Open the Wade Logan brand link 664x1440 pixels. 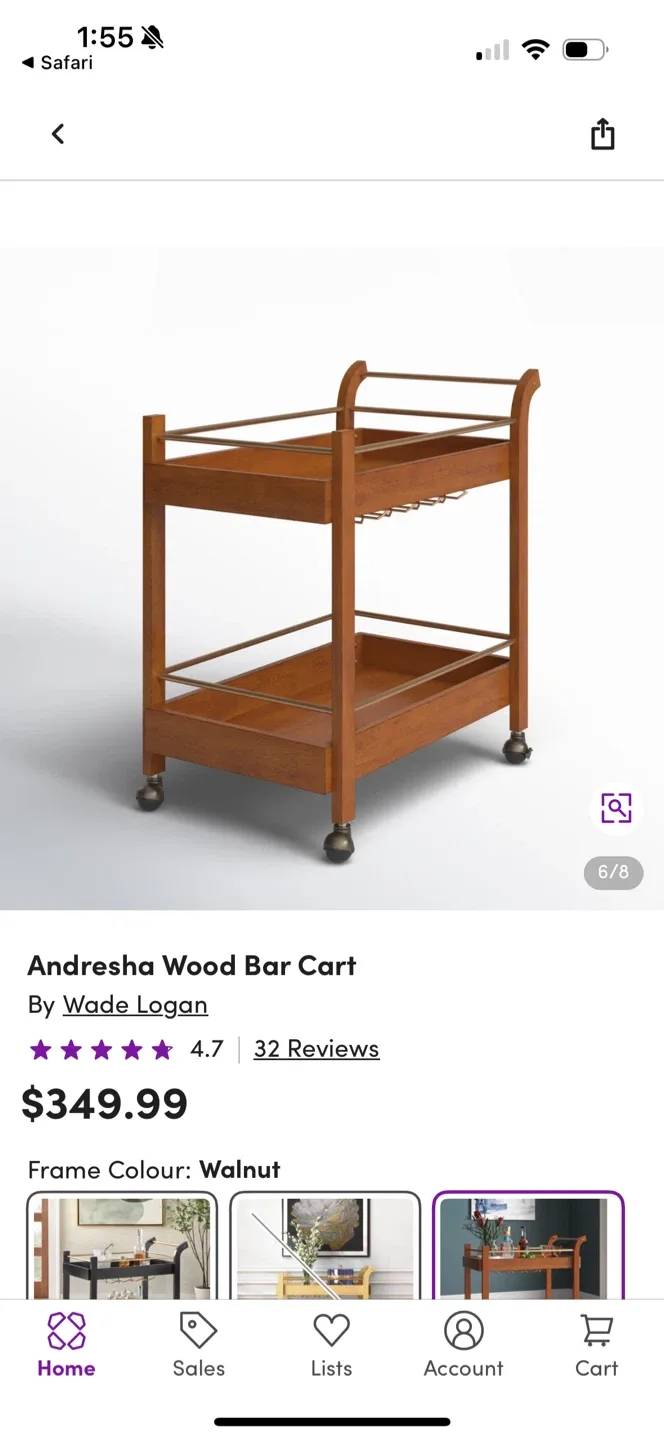(135, 1005)
